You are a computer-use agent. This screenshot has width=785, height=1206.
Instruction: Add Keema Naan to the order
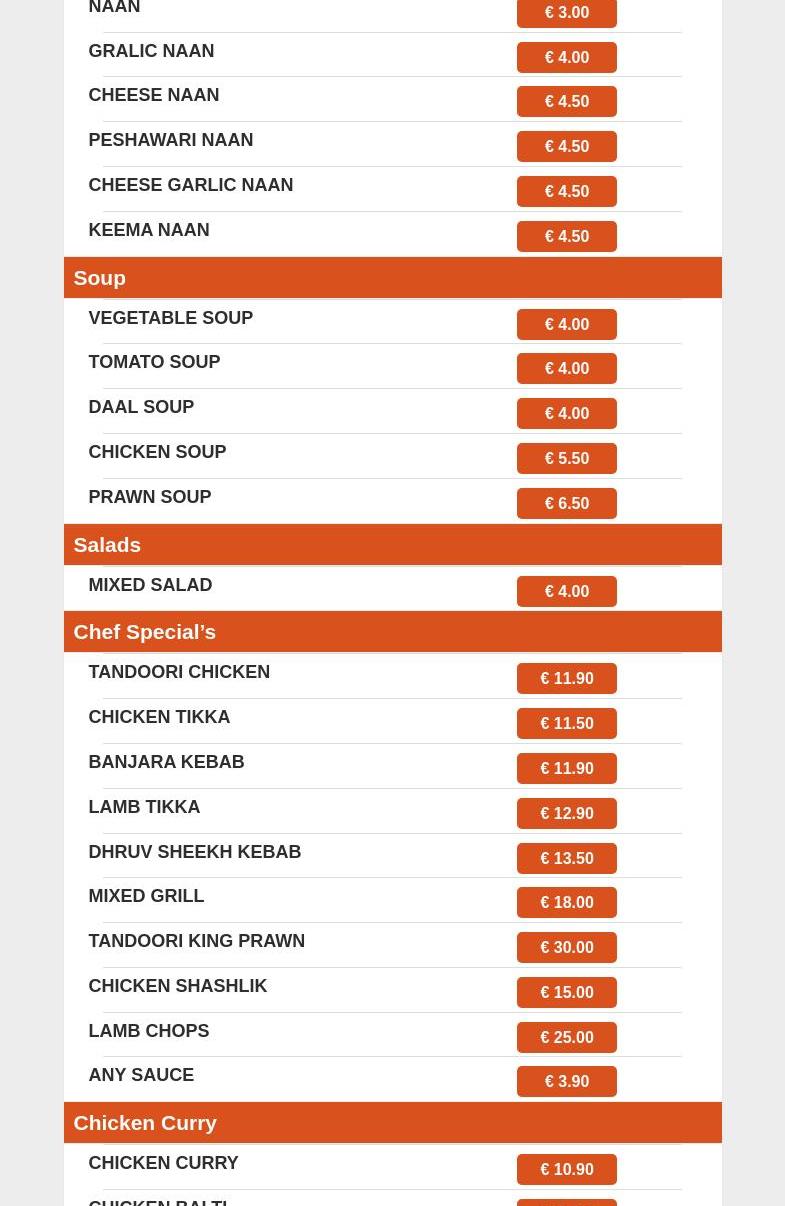(566, 236)
